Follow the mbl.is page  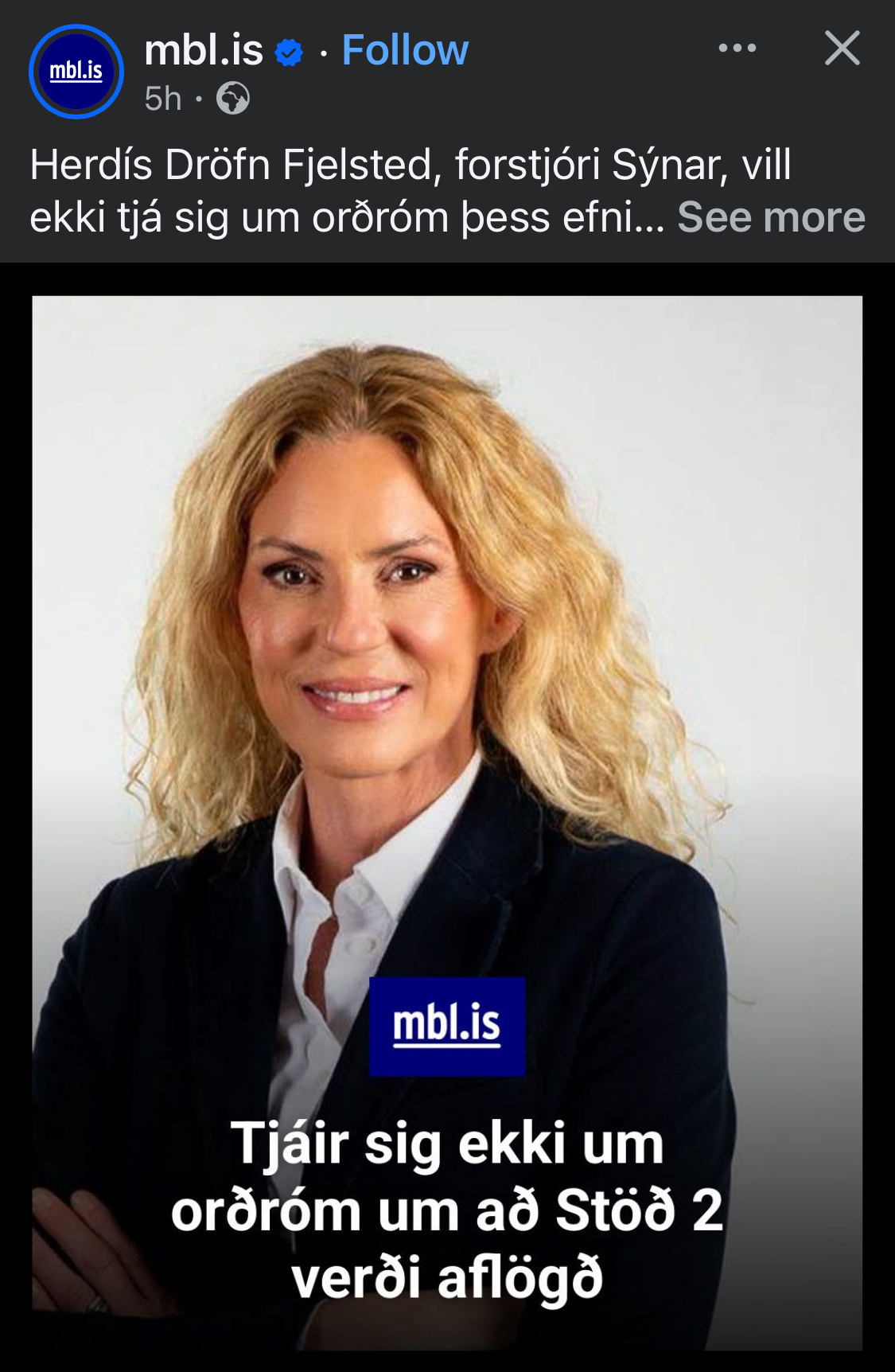[404, 50]
